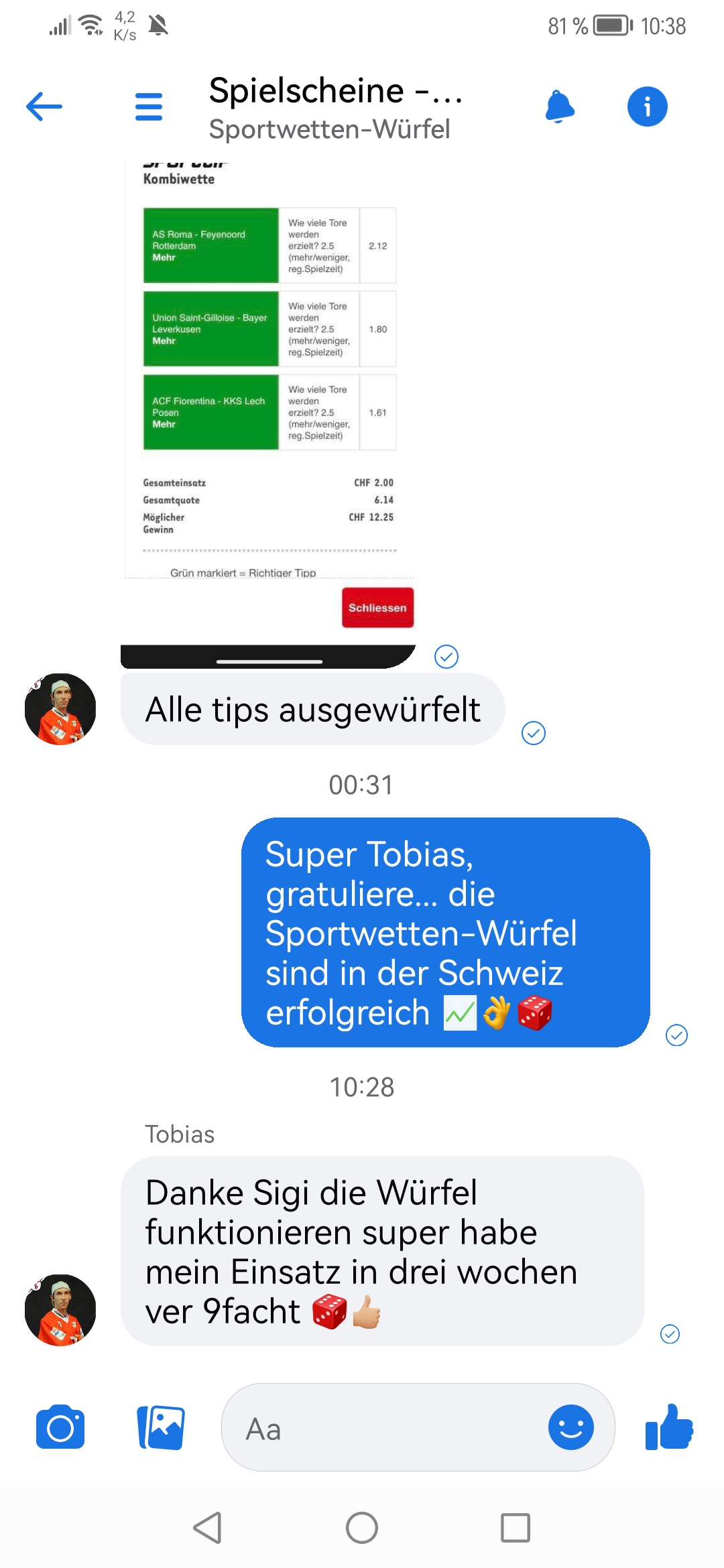Open the recent apps view
Image resolution: width=724 pixels, height=1568 pixels.
point(516,1528)
